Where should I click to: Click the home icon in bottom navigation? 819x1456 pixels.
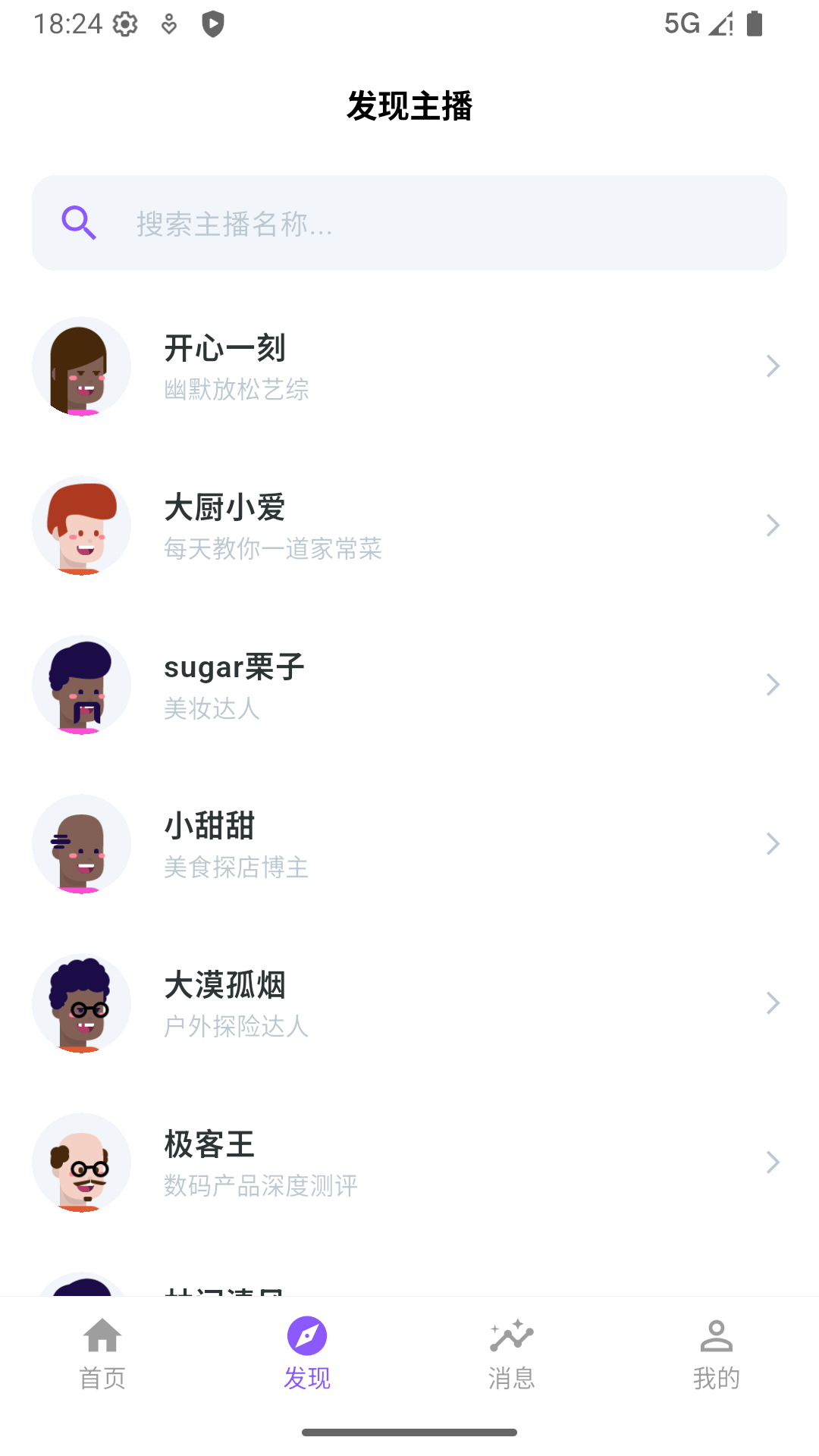click(102, 1338)
